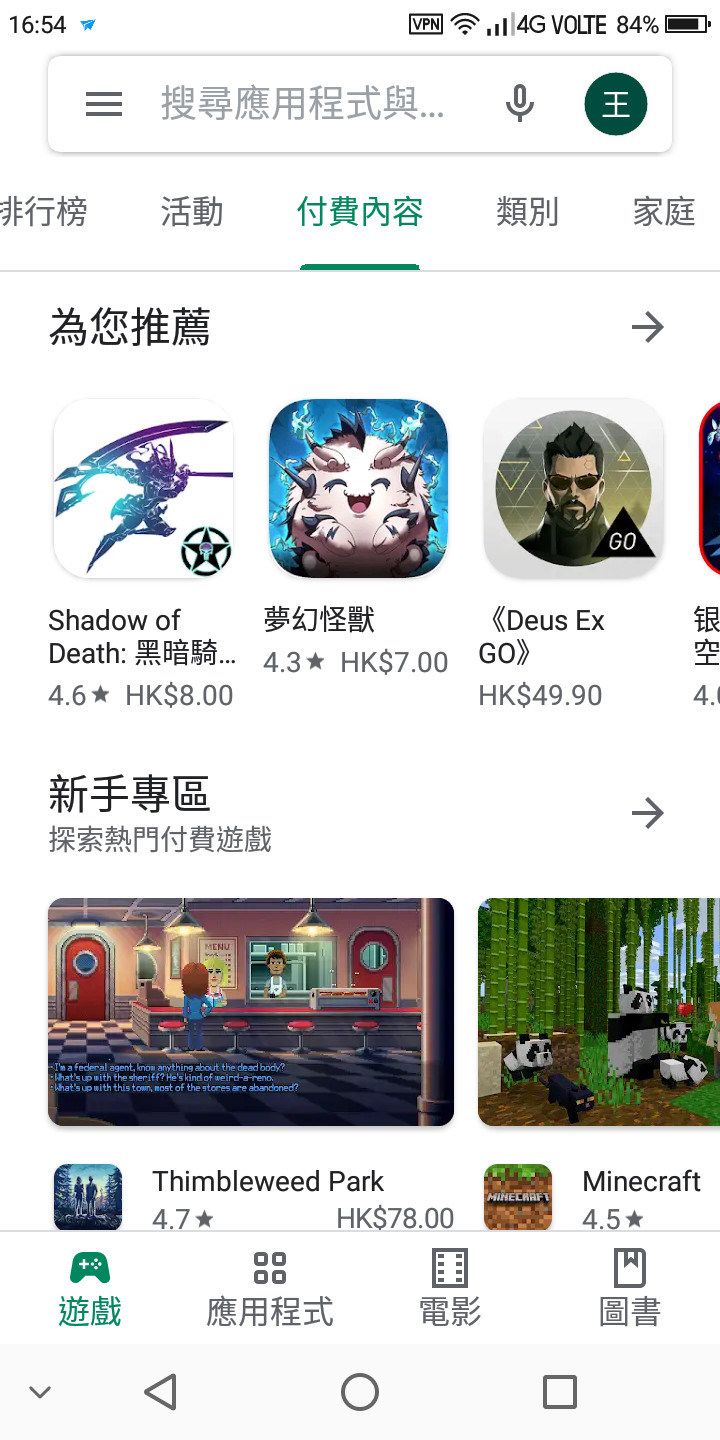Viewport: 720px width, 1440px height.
Task: Go to the system home screen
Action: click(360, 1392)
